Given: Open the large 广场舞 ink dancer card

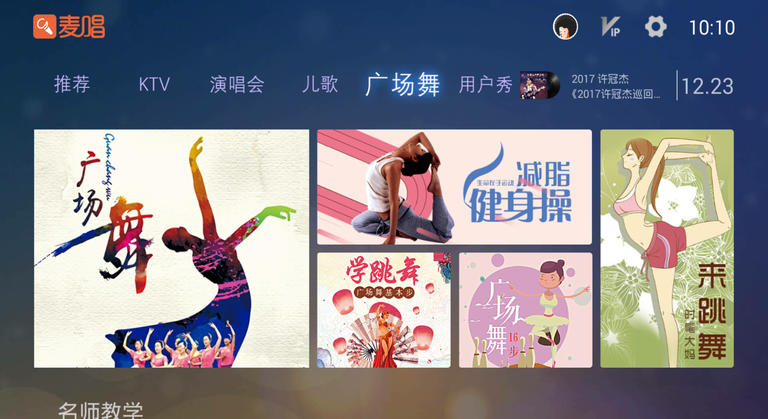Looking at the screenshot, I should click(171, 248).
